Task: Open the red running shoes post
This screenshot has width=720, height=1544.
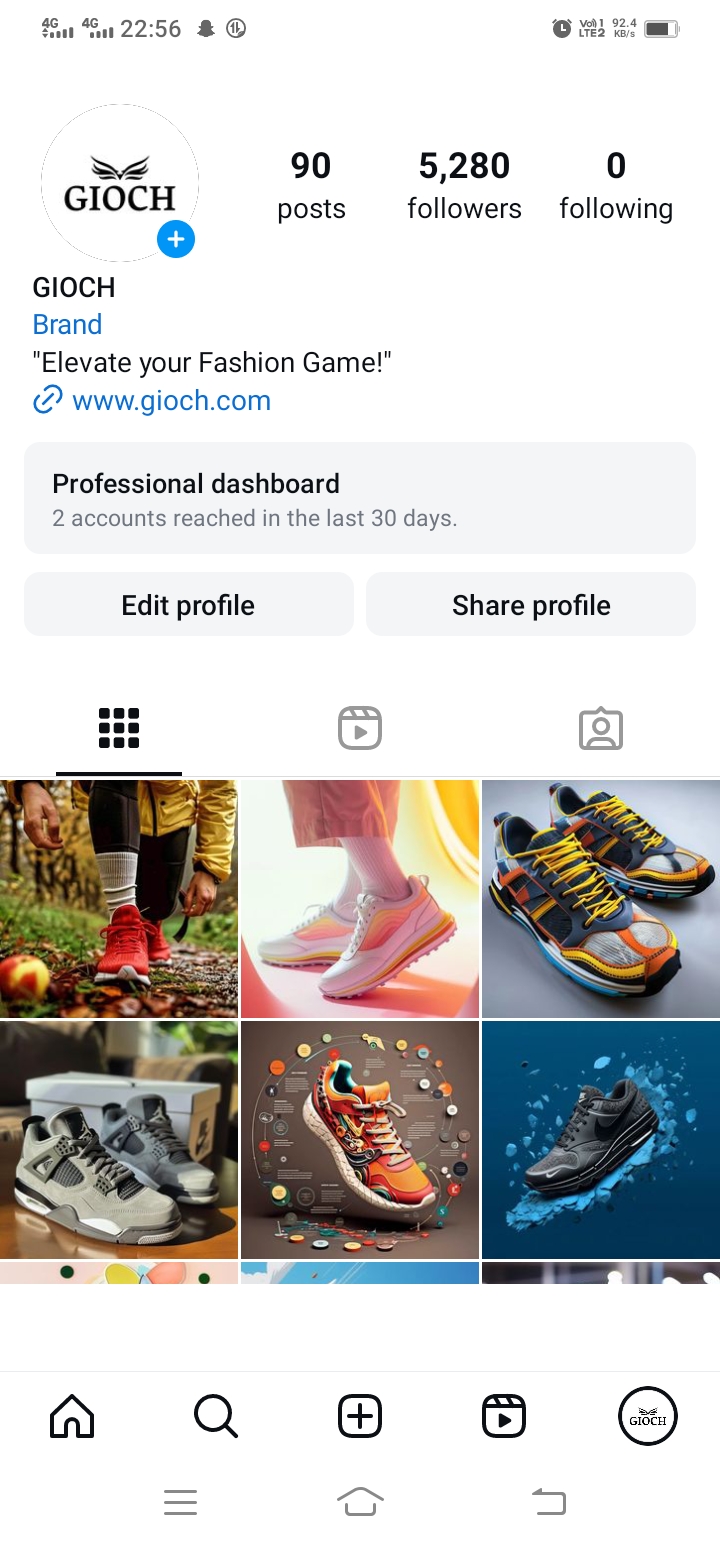Action: pyautogui.click(x=119, y=898)
